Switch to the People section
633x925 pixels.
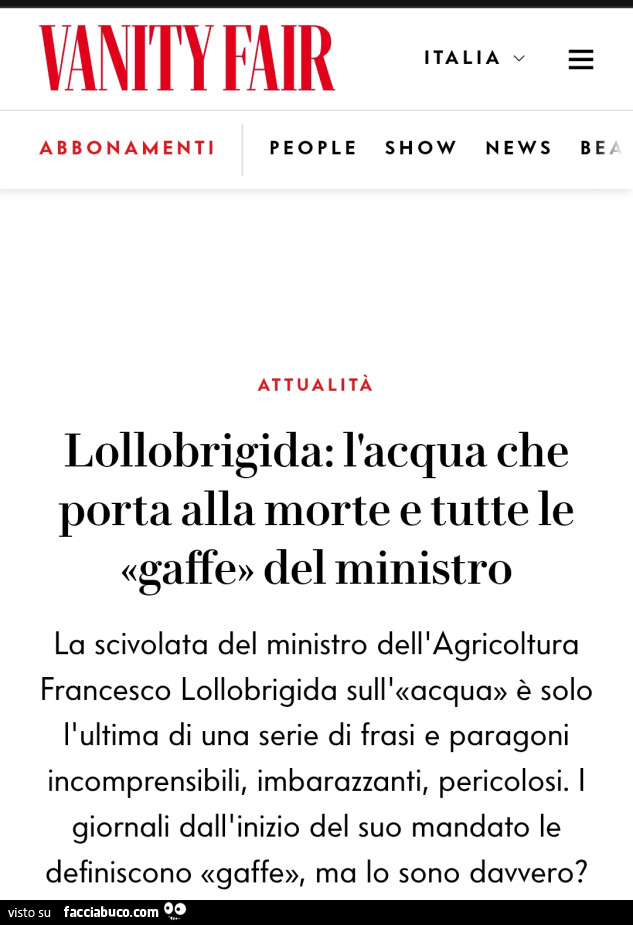click(313, 148)
